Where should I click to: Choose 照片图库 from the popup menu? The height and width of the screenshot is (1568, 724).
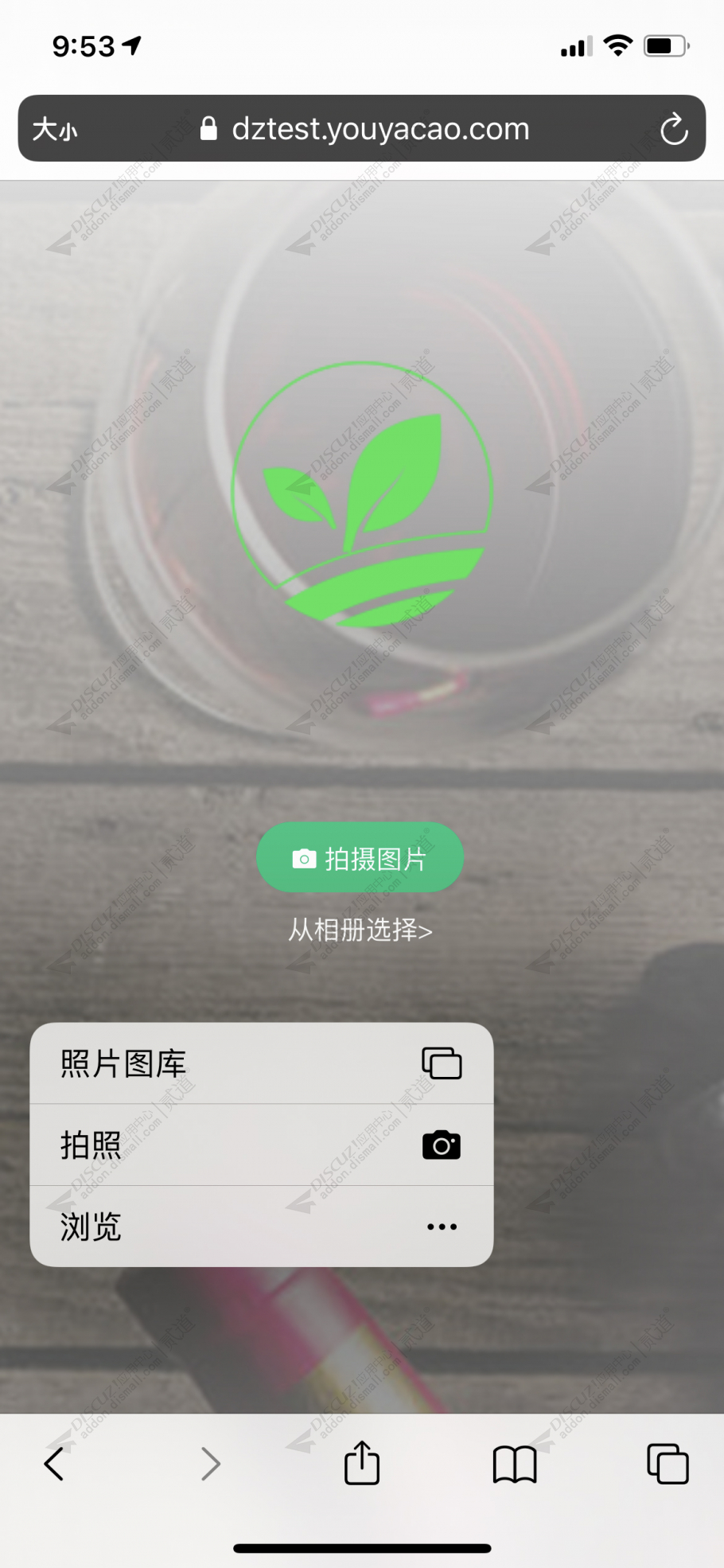click(x=261, y=1063)
